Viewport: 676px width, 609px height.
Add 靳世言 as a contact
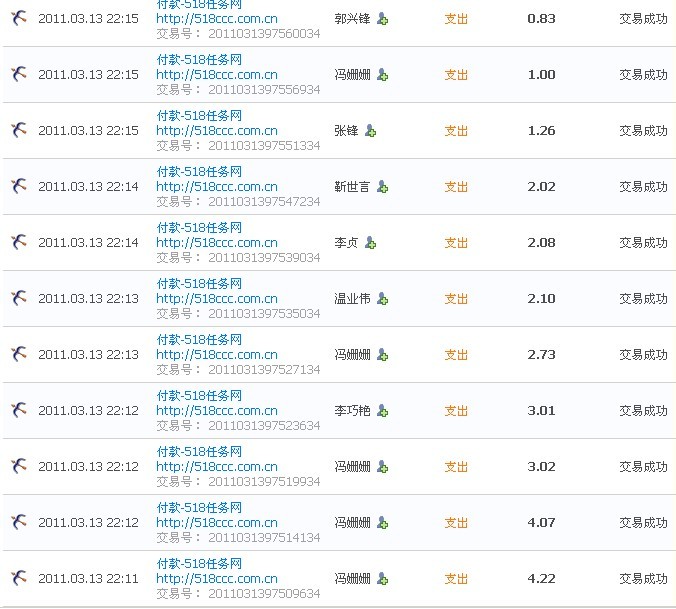pyautogui.click(x=383, y=187)
